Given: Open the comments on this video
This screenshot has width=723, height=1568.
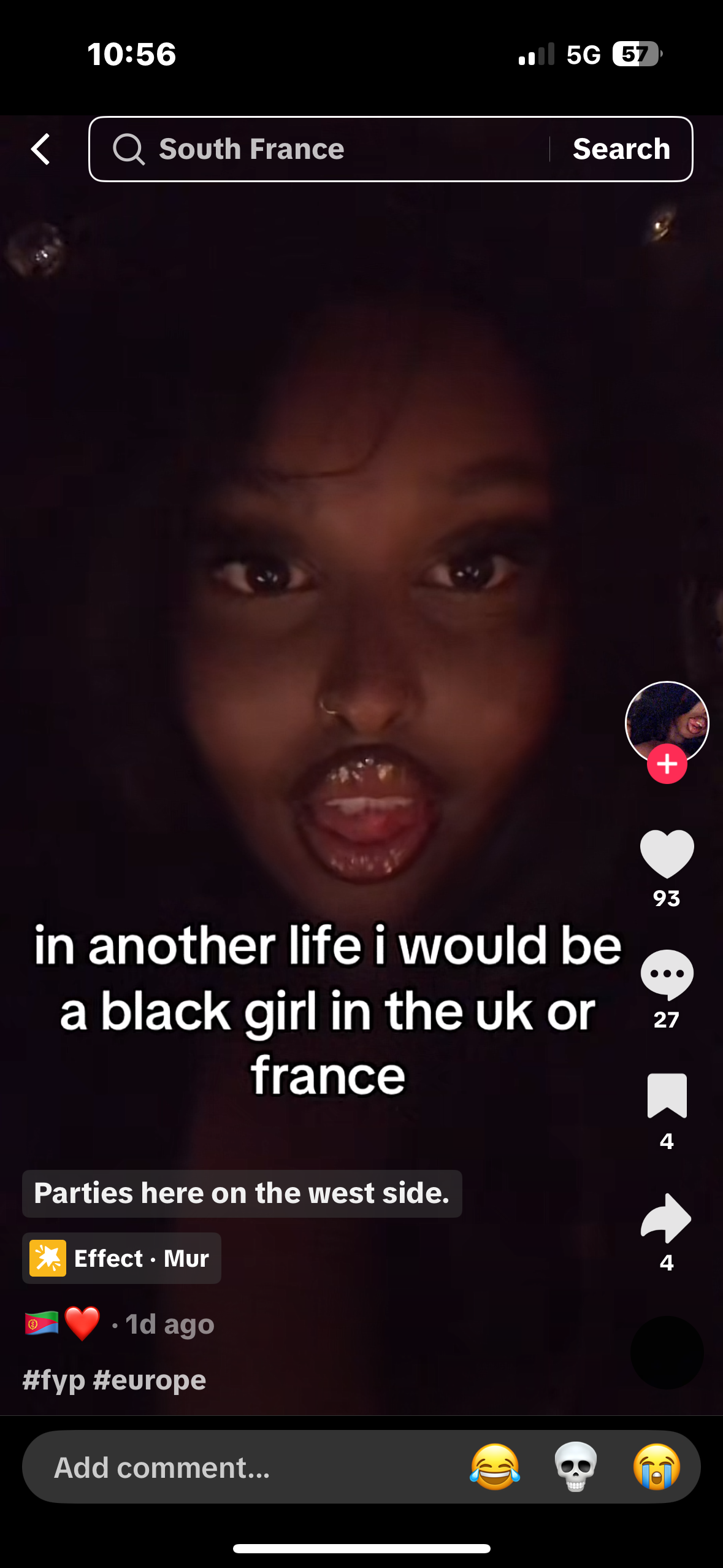Looking at the screenshot, I should [667, 974].
